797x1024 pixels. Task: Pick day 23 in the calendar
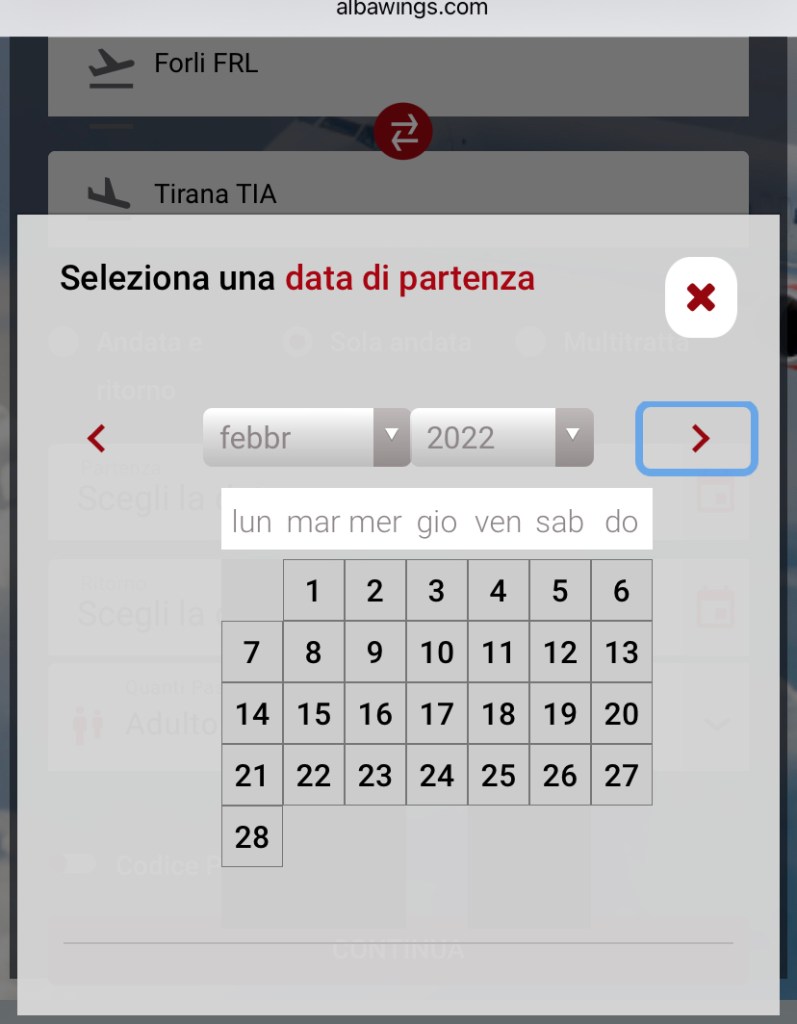(375, 776)
